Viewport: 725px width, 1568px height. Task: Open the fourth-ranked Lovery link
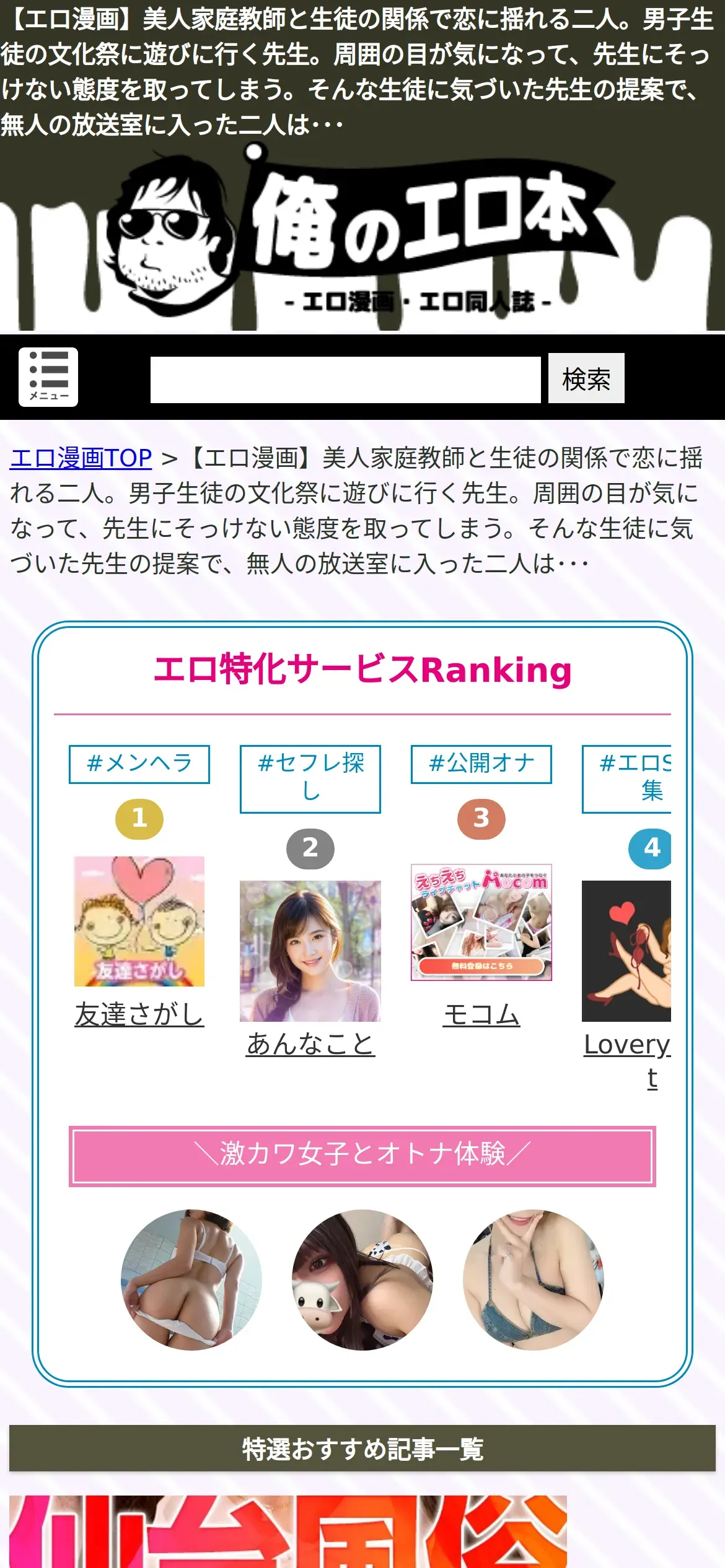627,1060
